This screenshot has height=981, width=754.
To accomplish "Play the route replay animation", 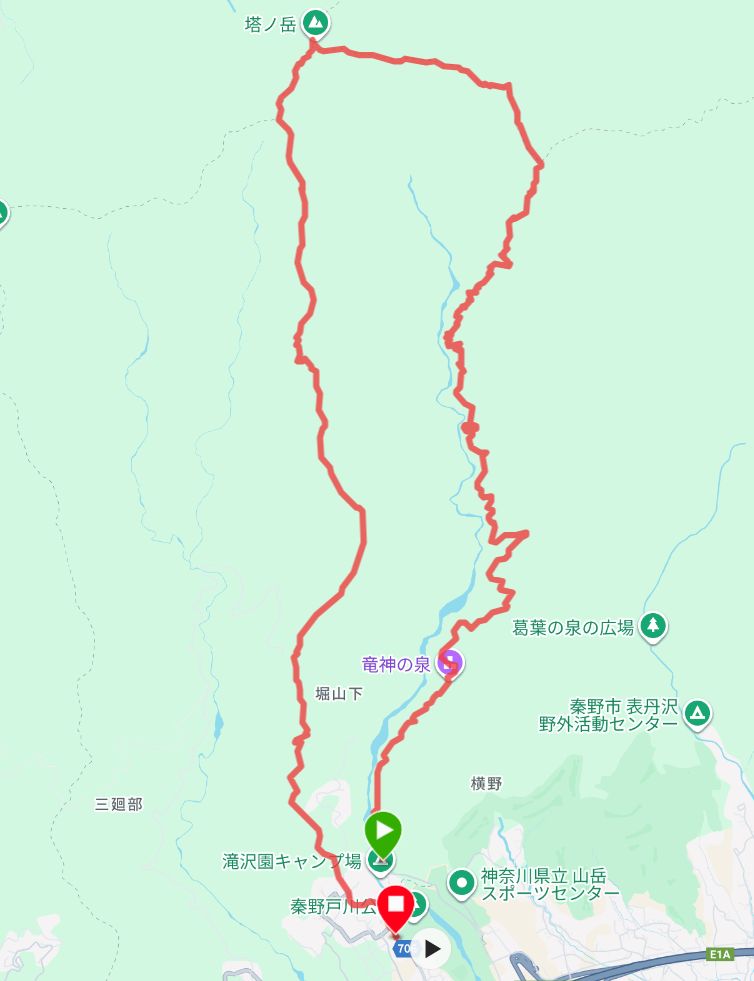I will point(432,948).
